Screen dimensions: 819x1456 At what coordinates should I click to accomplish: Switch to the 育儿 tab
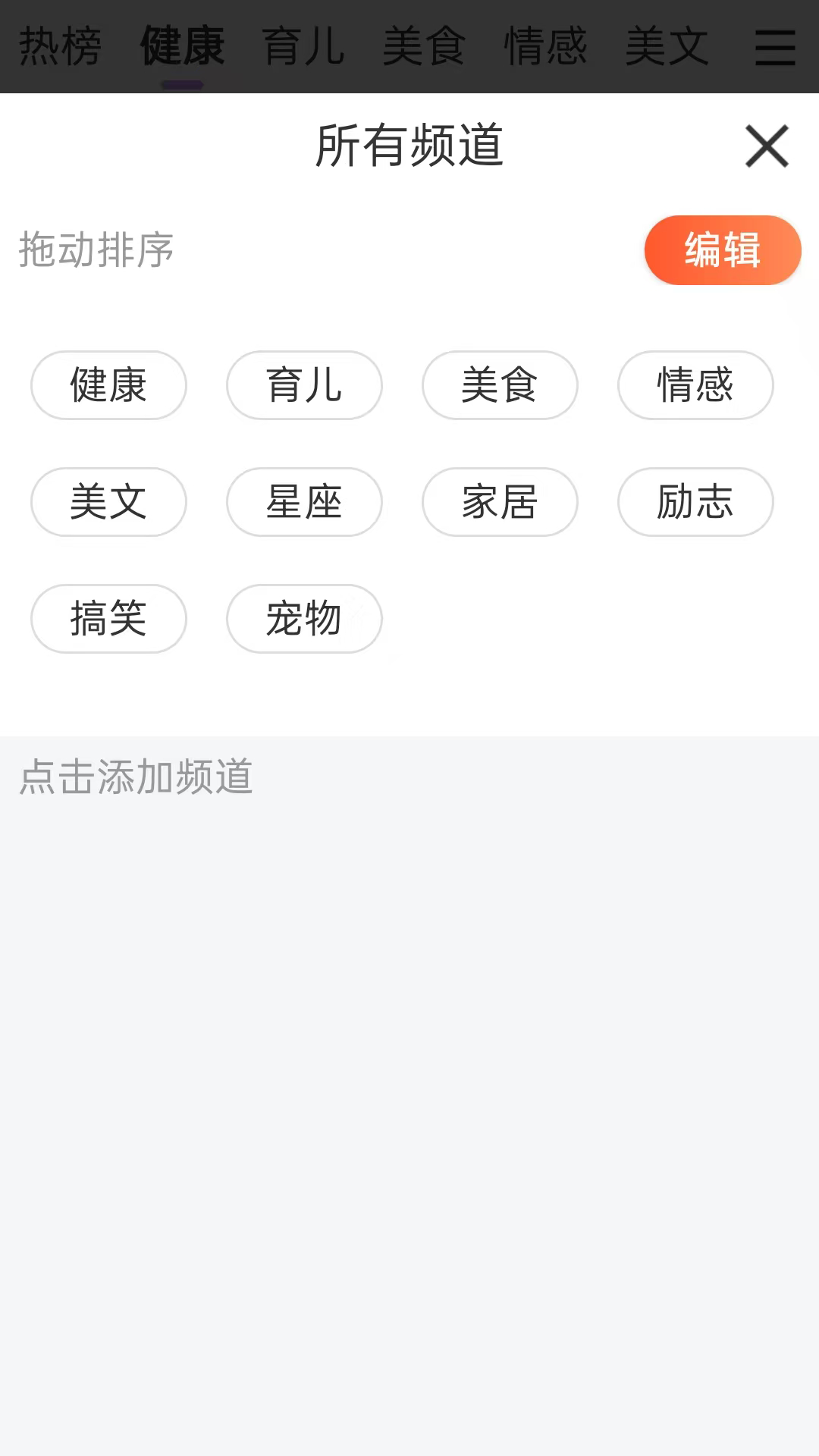pyautogui.click(x=303, y=45)
